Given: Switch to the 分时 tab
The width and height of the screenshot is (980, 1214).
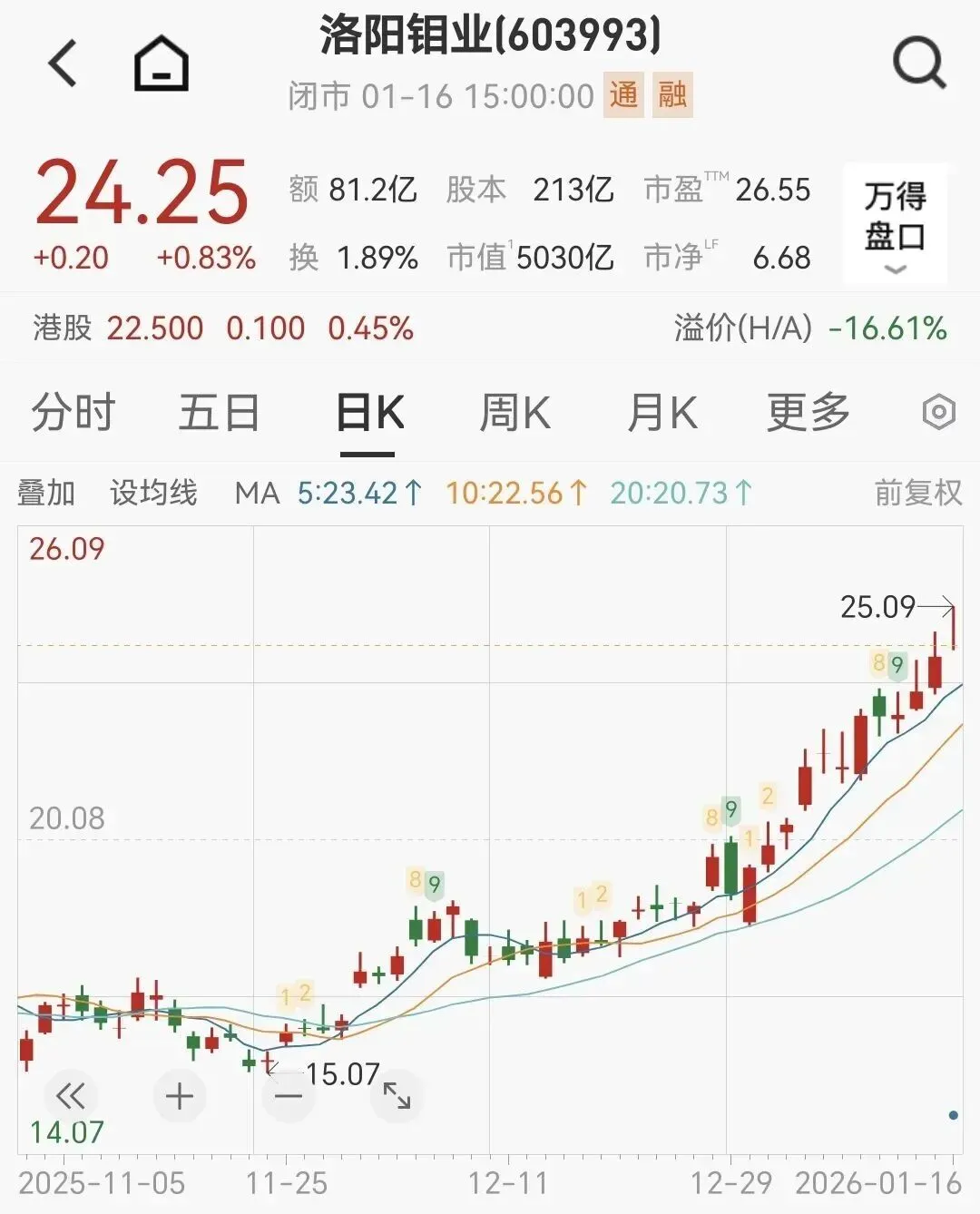Looking at the screenshot, I should [73, 413].
